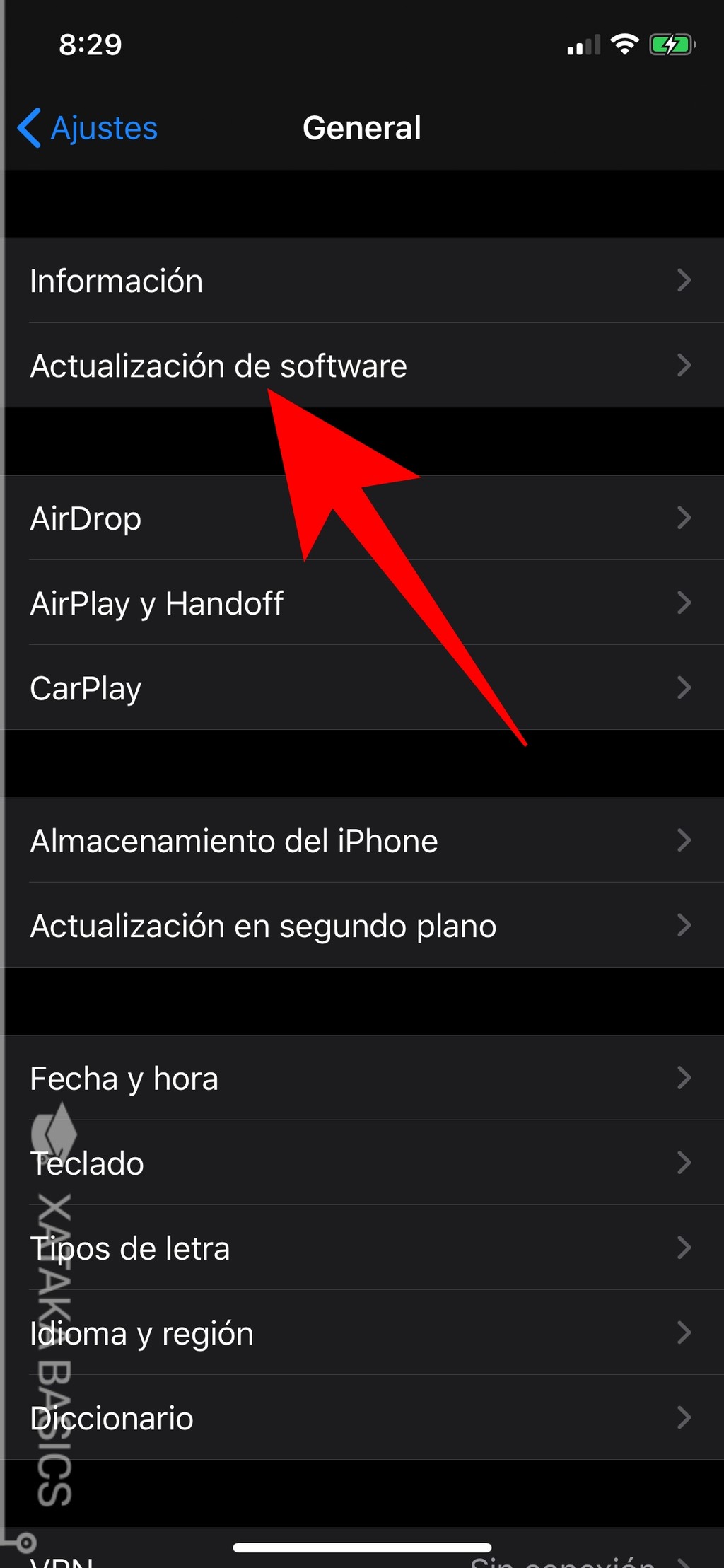
Task: Open the Información row
Action: [362, 280]
